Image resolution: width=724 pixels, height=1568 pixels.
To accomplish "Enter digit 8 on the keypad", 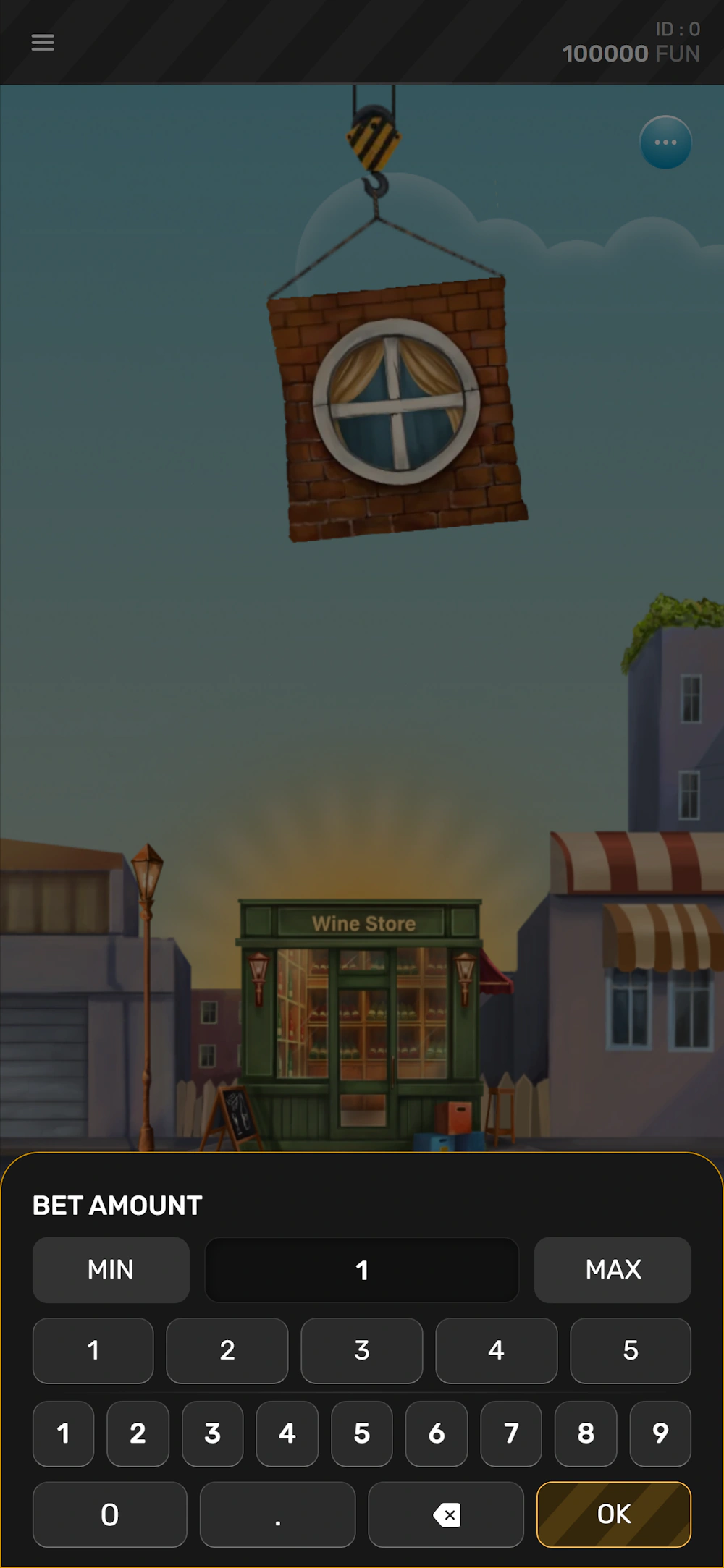I will tap(586, 1433).
